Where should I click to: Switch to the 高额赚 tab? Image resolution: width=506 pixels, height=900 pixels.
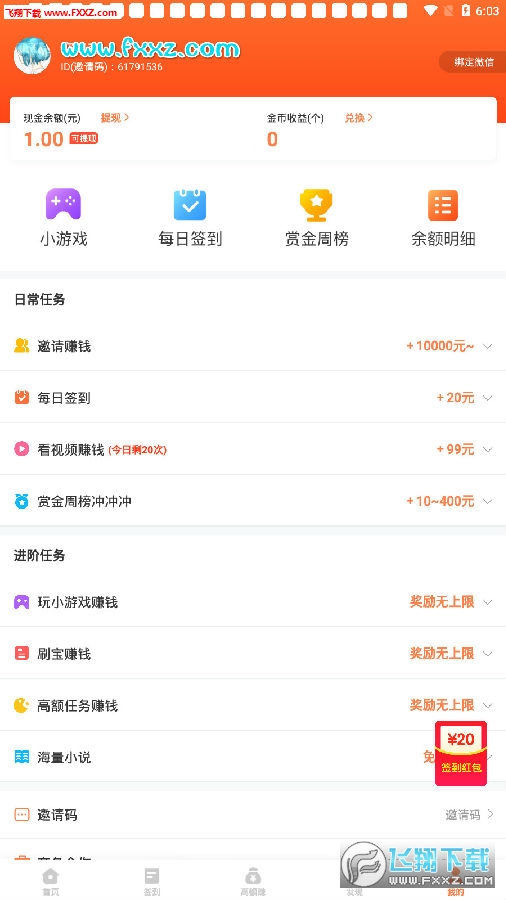[253, 881]
